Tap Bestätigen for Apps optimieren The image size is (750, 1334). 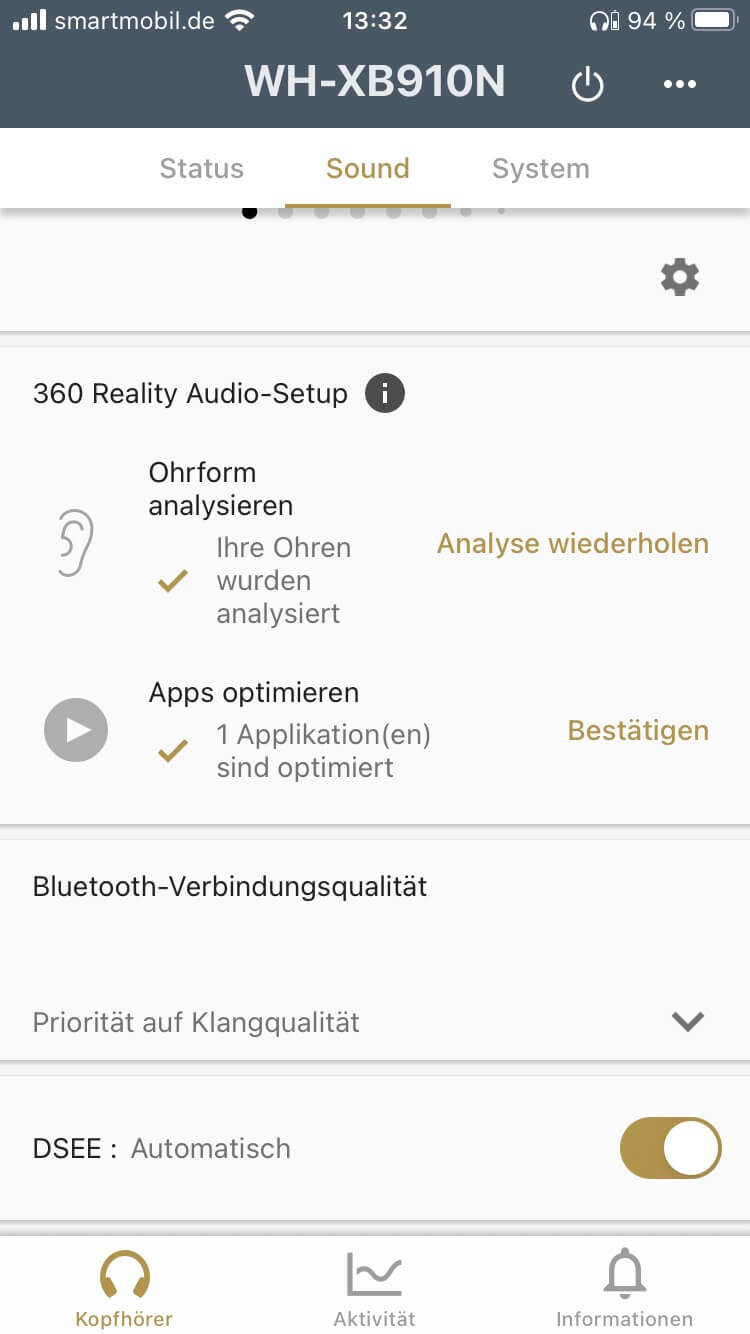pos(638,730)
